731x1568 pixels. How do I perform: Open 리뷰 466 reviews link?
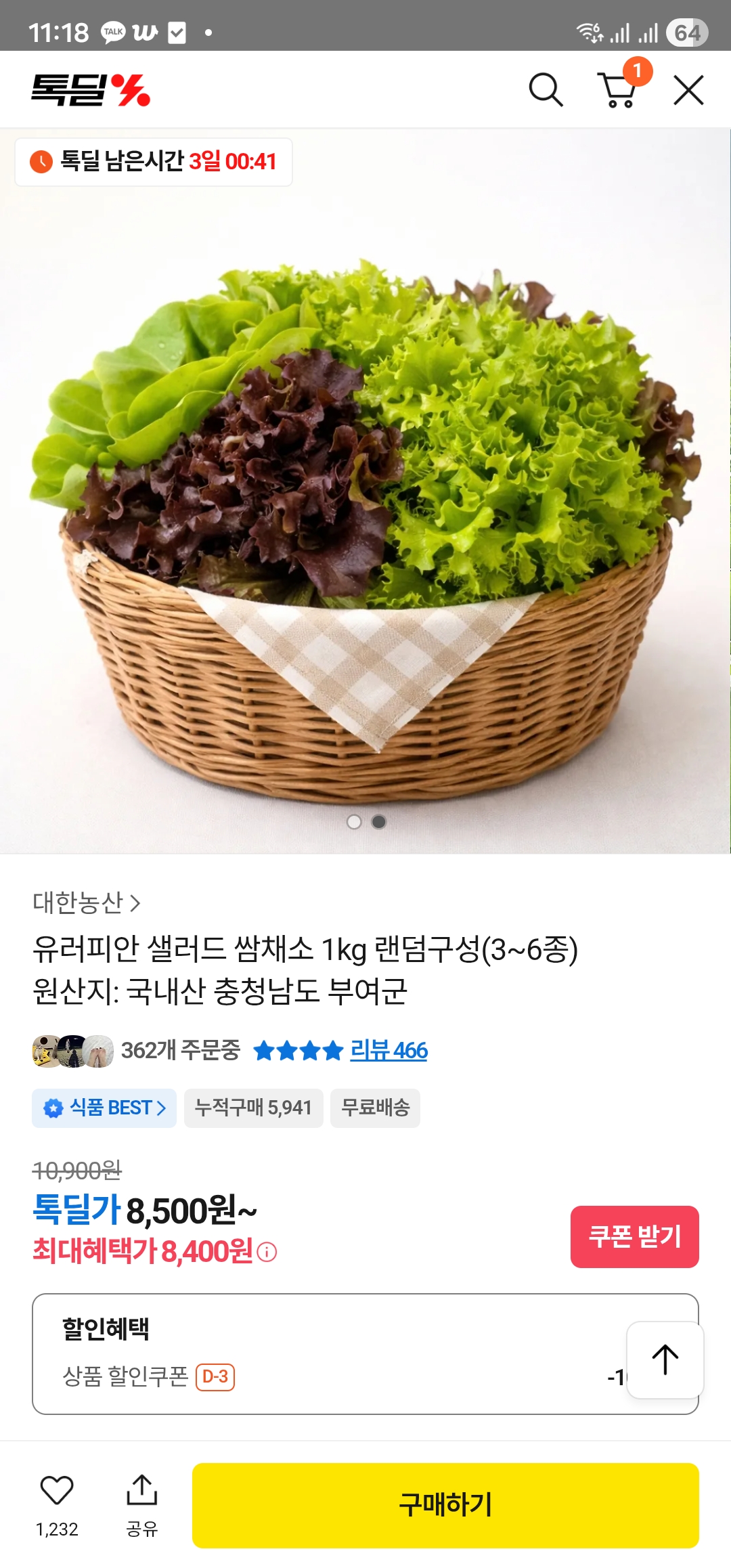(389, 1051)
